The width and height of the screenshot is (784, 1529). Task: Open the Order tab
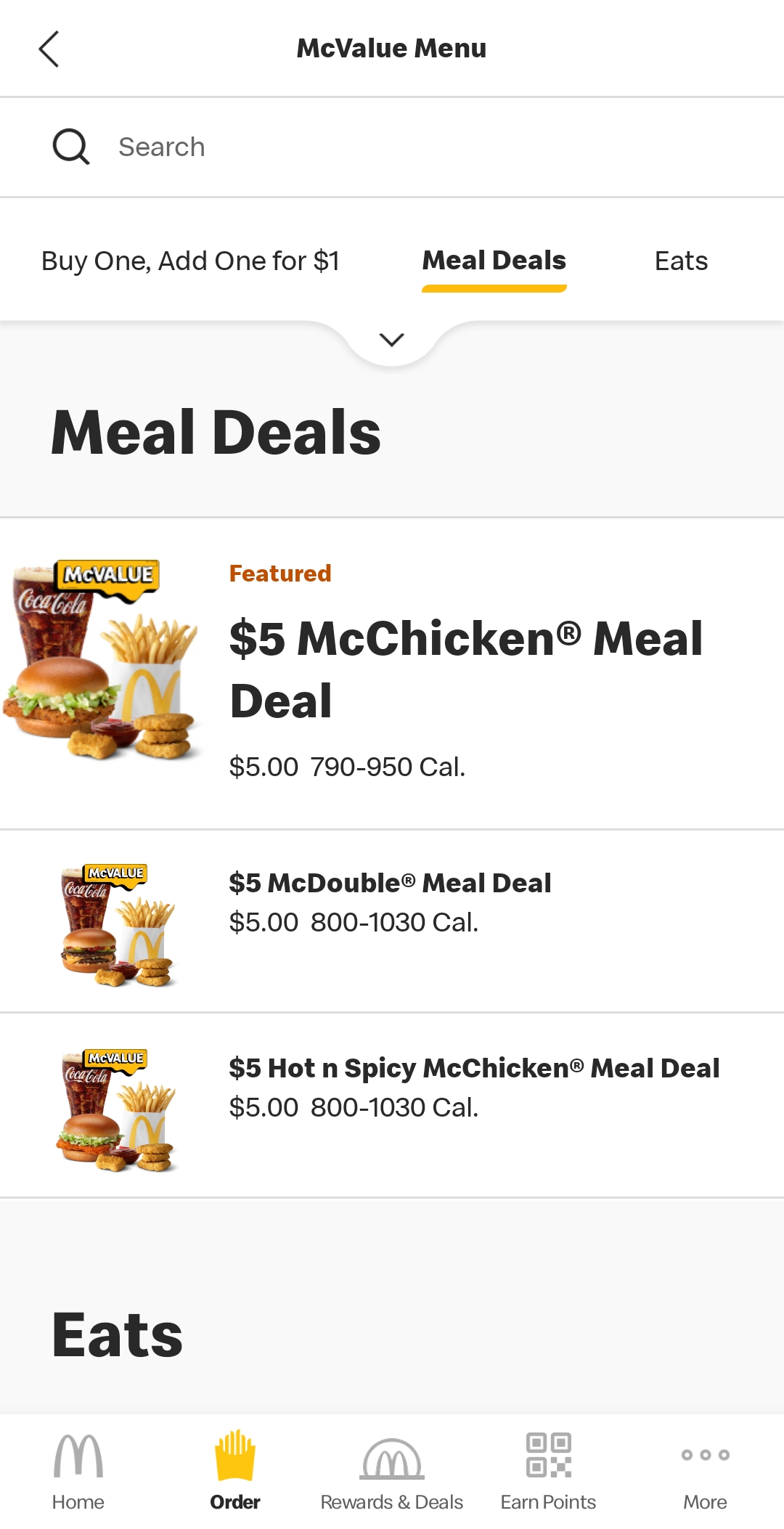click(235, 1472)
